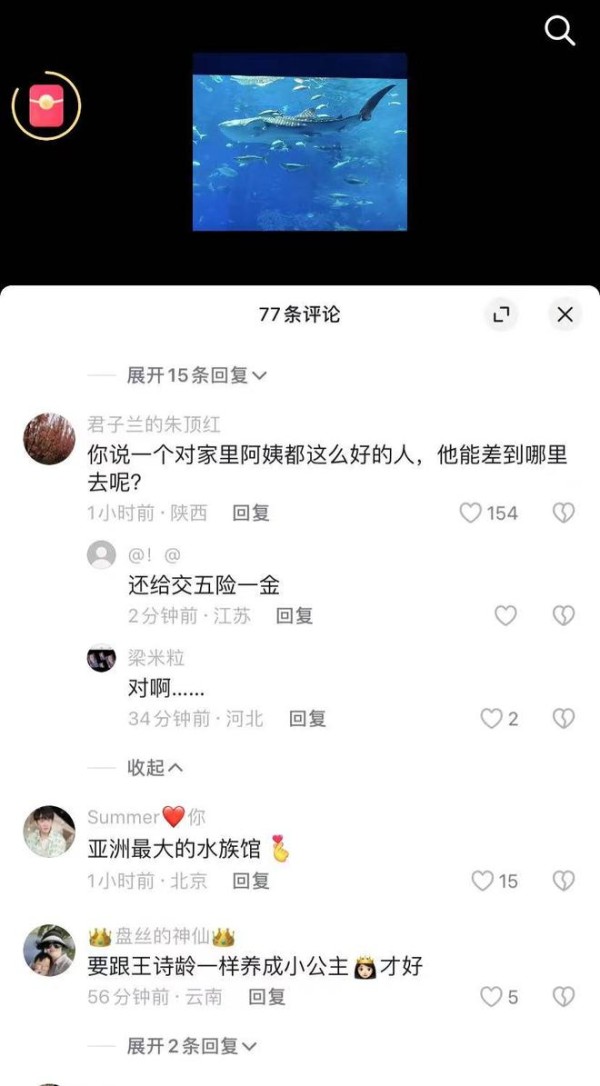Like the 亚洲最大的水族馆 comment
Screen dimensions: 600x1086
(x=483, y=881)
